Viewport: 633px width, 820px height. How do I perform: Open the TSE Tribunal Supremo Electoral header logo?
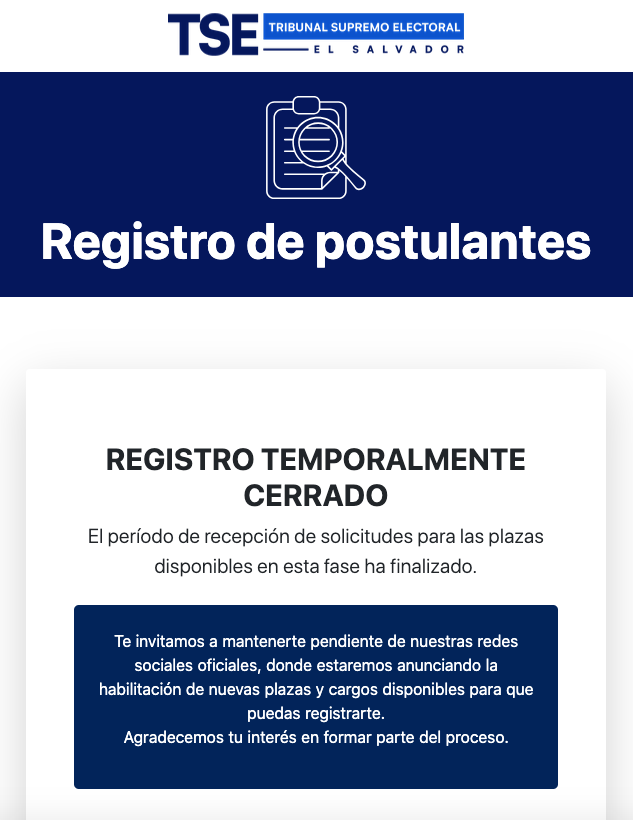coord(316,35)
